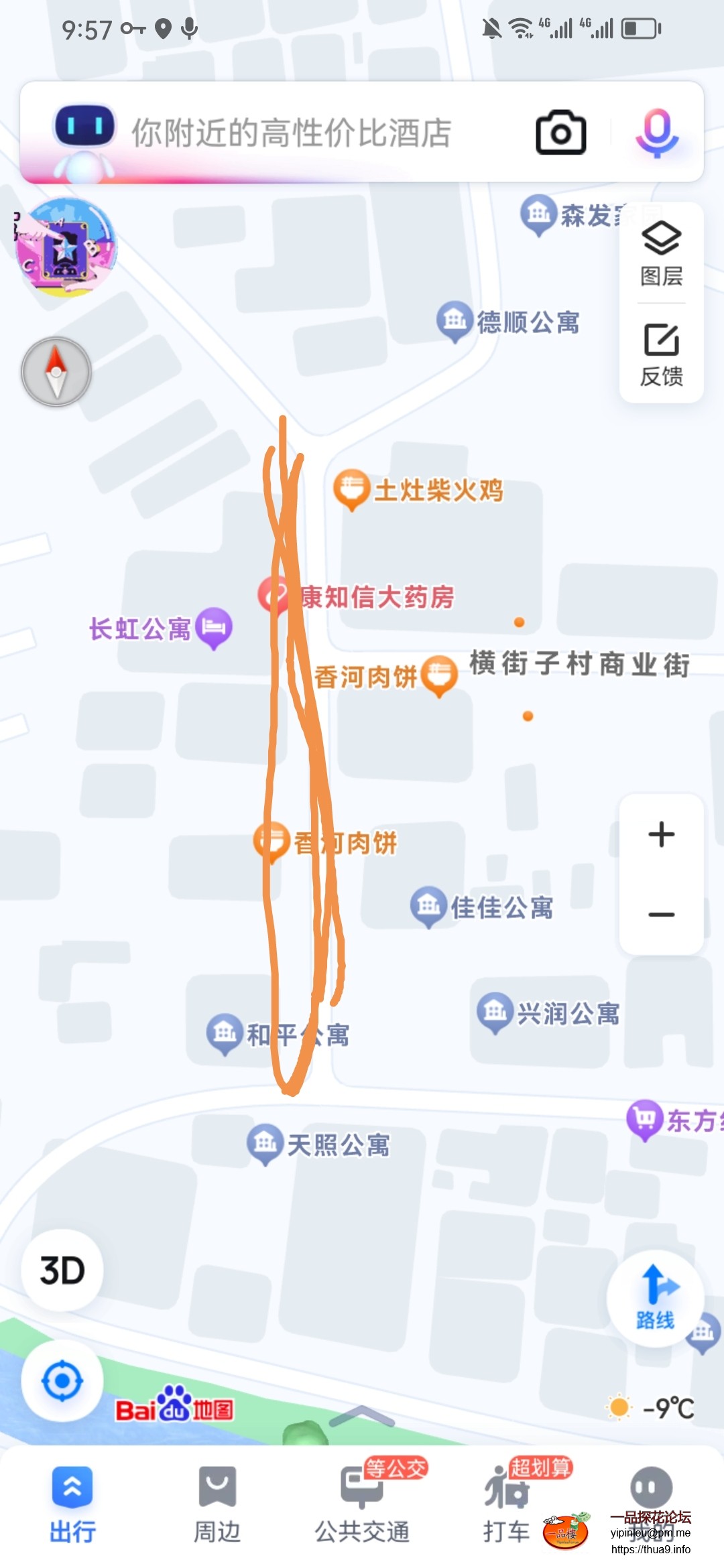The height and width of the screenshot is (1568, 724).
Task: Switch the map to 3D view
Action: [62, 1270]
